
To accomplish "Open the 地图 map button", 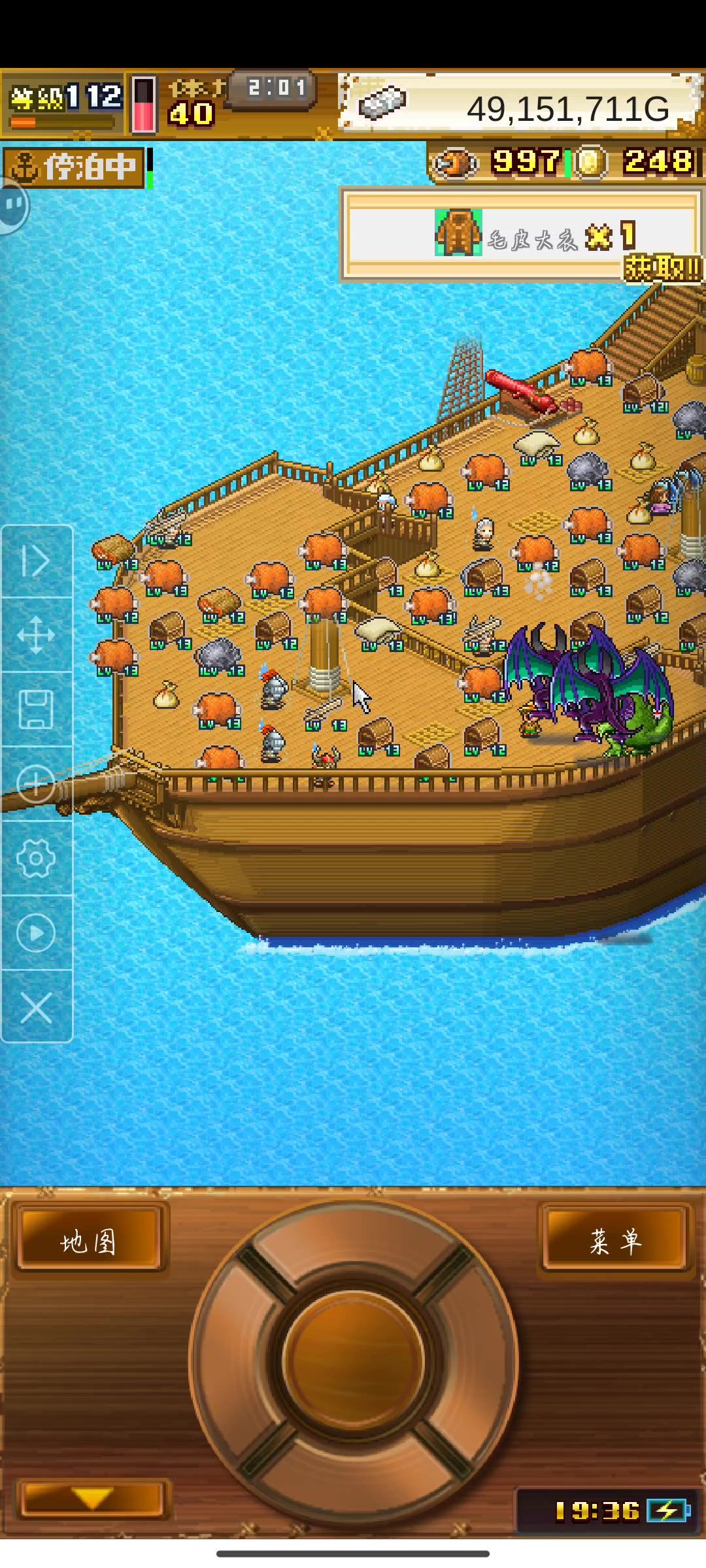I will click(x=89, y=1241).
